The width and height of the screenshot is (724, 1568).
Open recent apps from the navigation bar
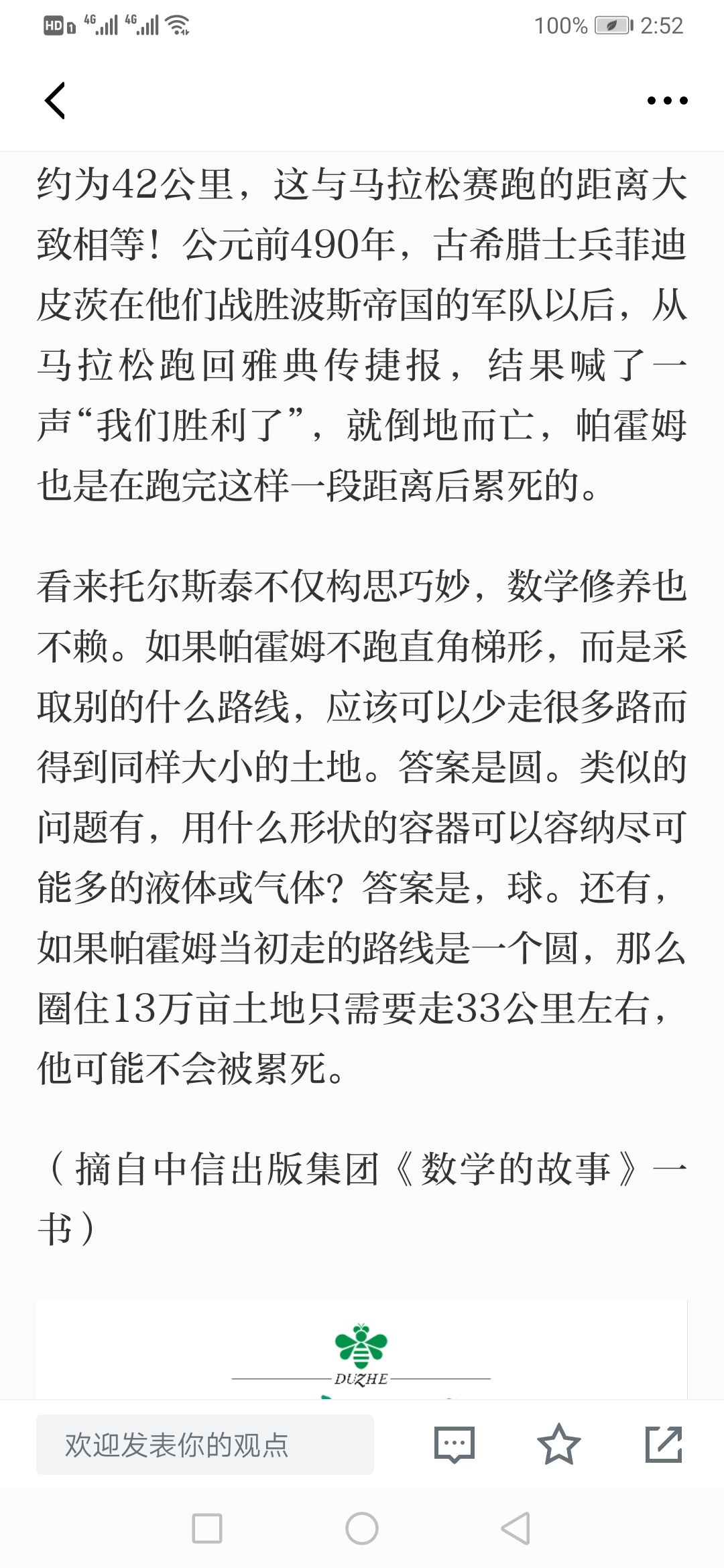[x=207, y=1528]
